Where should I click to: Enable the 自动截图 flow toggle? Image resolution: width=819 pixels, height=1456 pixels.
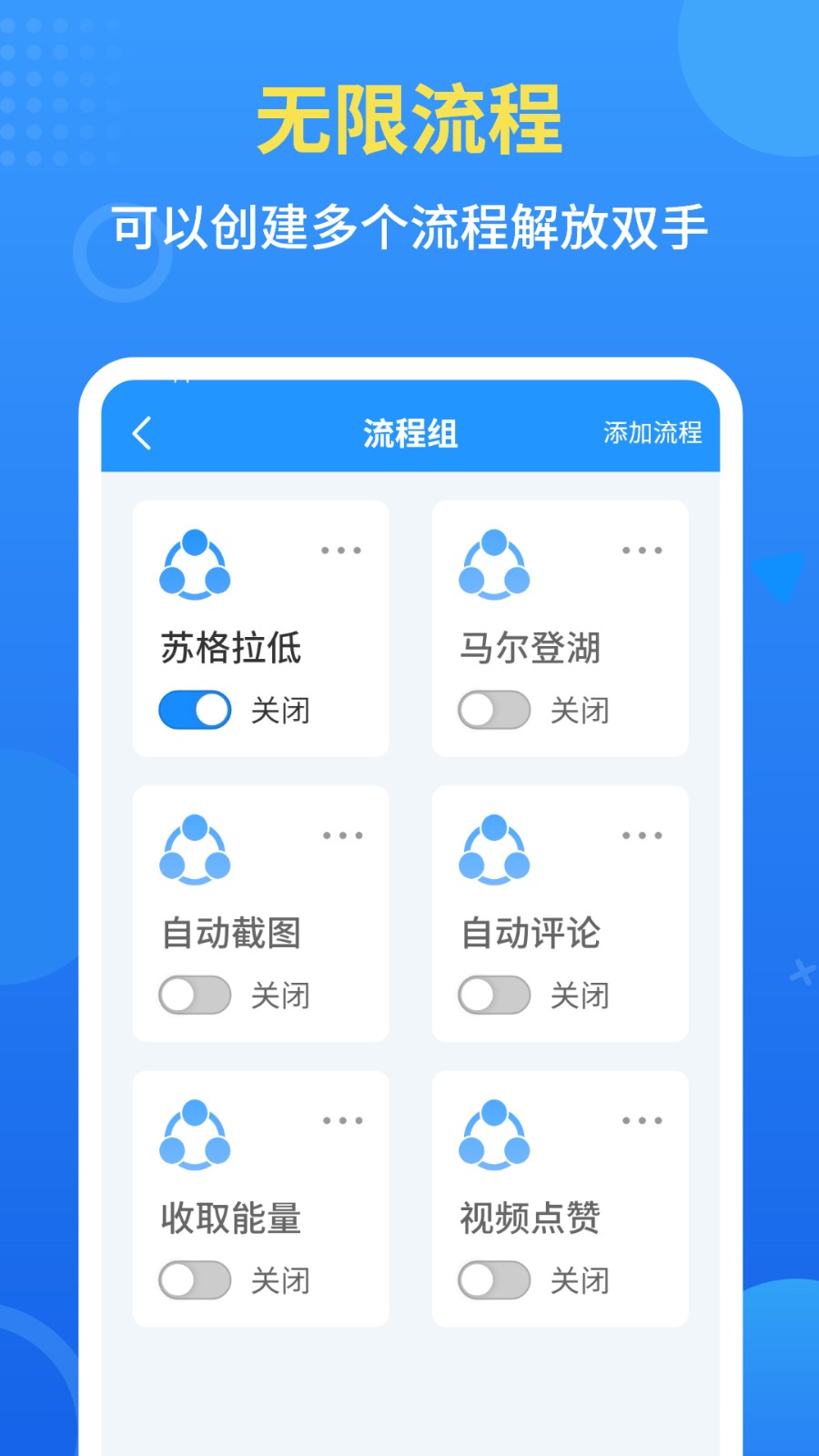click(193, 996)
